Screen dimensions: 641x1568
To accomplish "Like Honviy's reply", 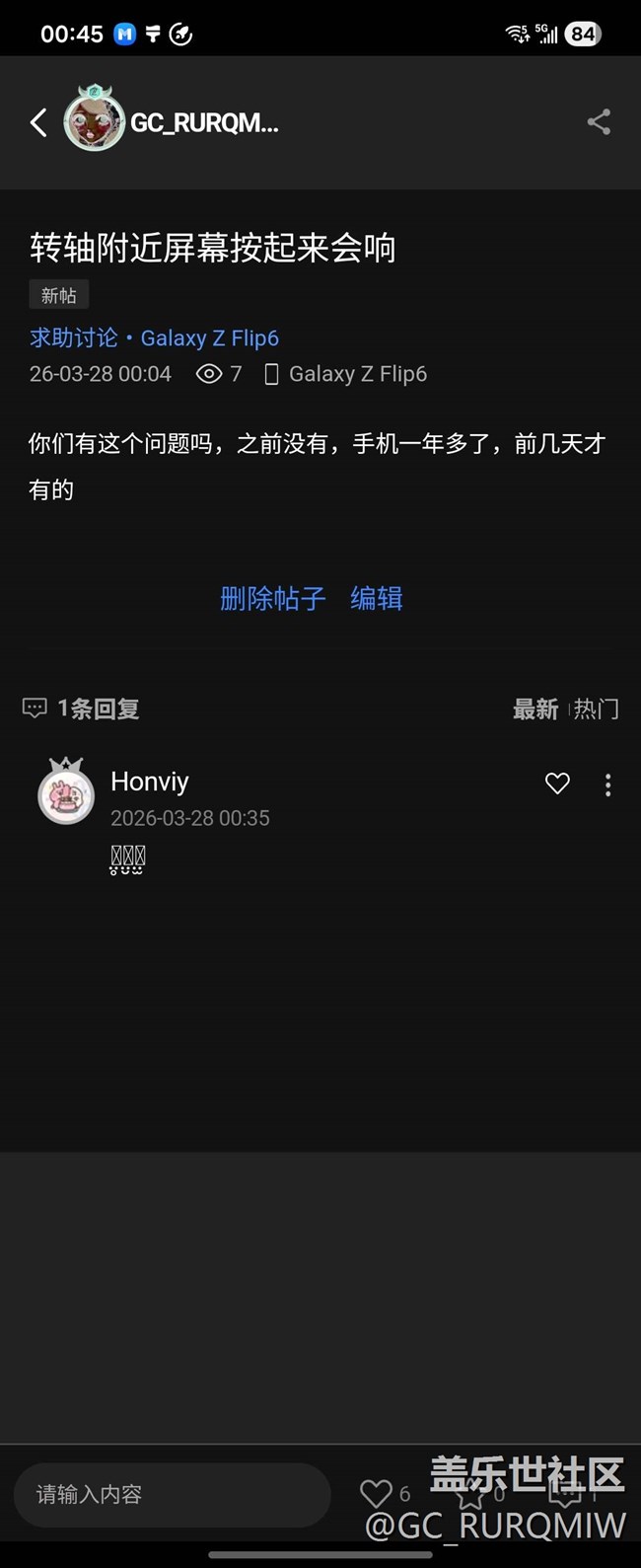I will click(557, 784).
